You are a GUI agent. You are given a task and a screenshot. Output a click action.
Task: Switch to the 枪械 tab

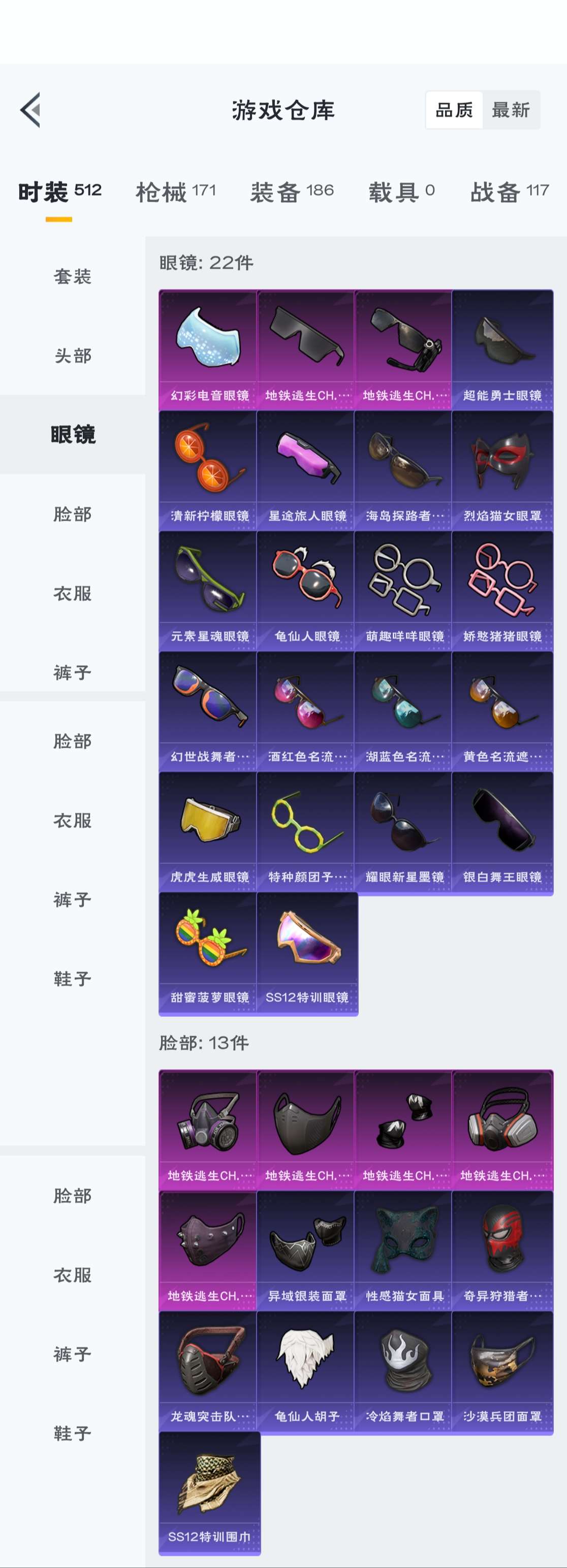(175, 191)
